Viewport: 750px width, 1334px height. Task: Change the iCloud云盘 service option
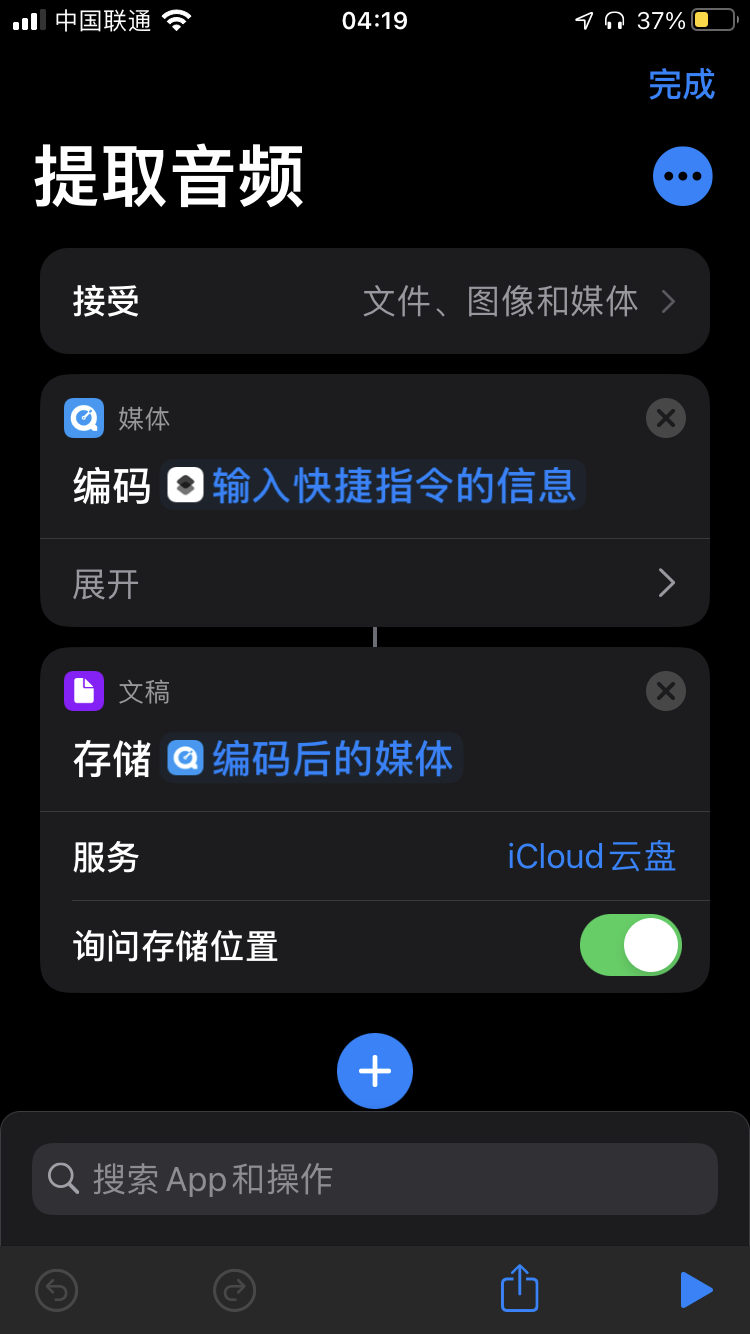591,857
